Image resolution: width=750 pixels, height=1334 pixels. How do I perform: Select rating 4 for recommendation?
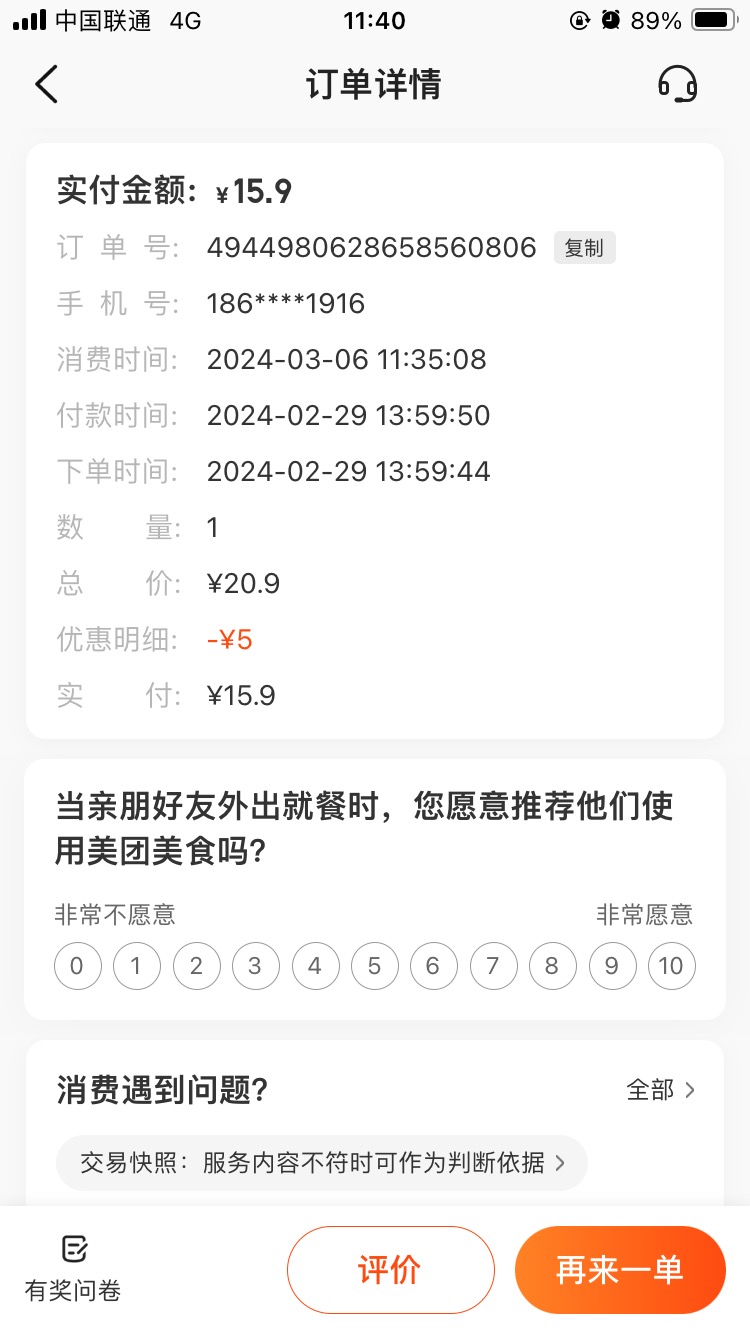(316, 966)
